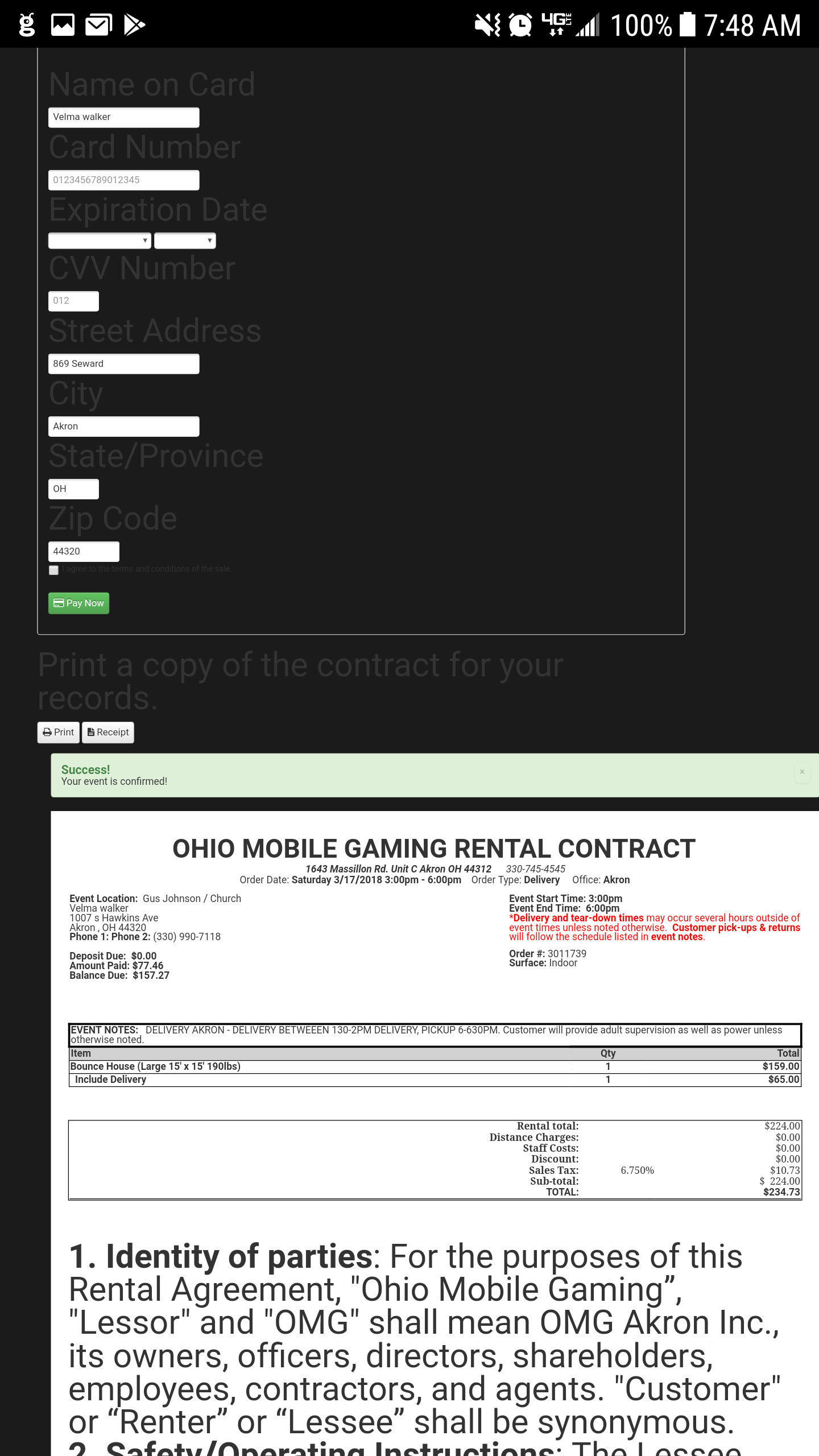Open the expiration year dropdown
This screenshot has height=1456, width=819.
pyautogui.click(x=185, y=241)
